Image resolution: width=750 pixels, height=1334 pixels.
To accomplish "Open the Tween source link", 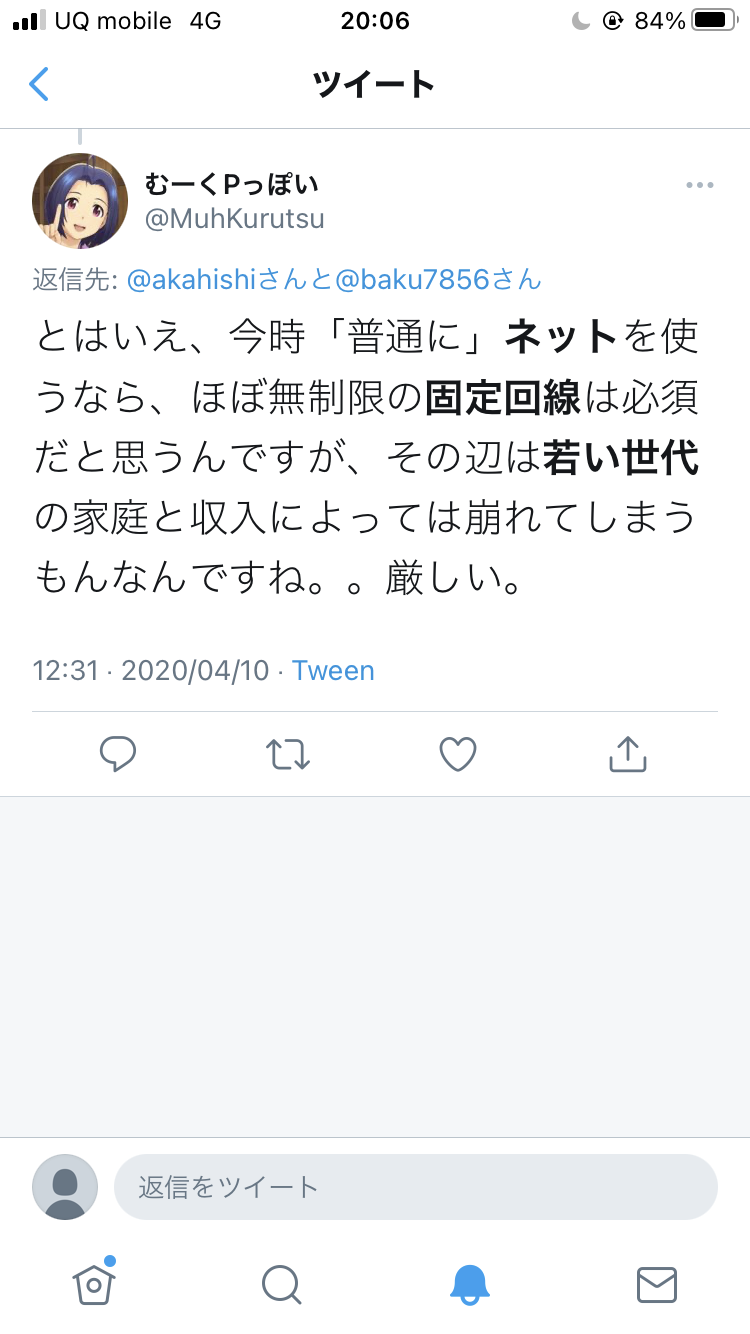I will coord(333,670).
